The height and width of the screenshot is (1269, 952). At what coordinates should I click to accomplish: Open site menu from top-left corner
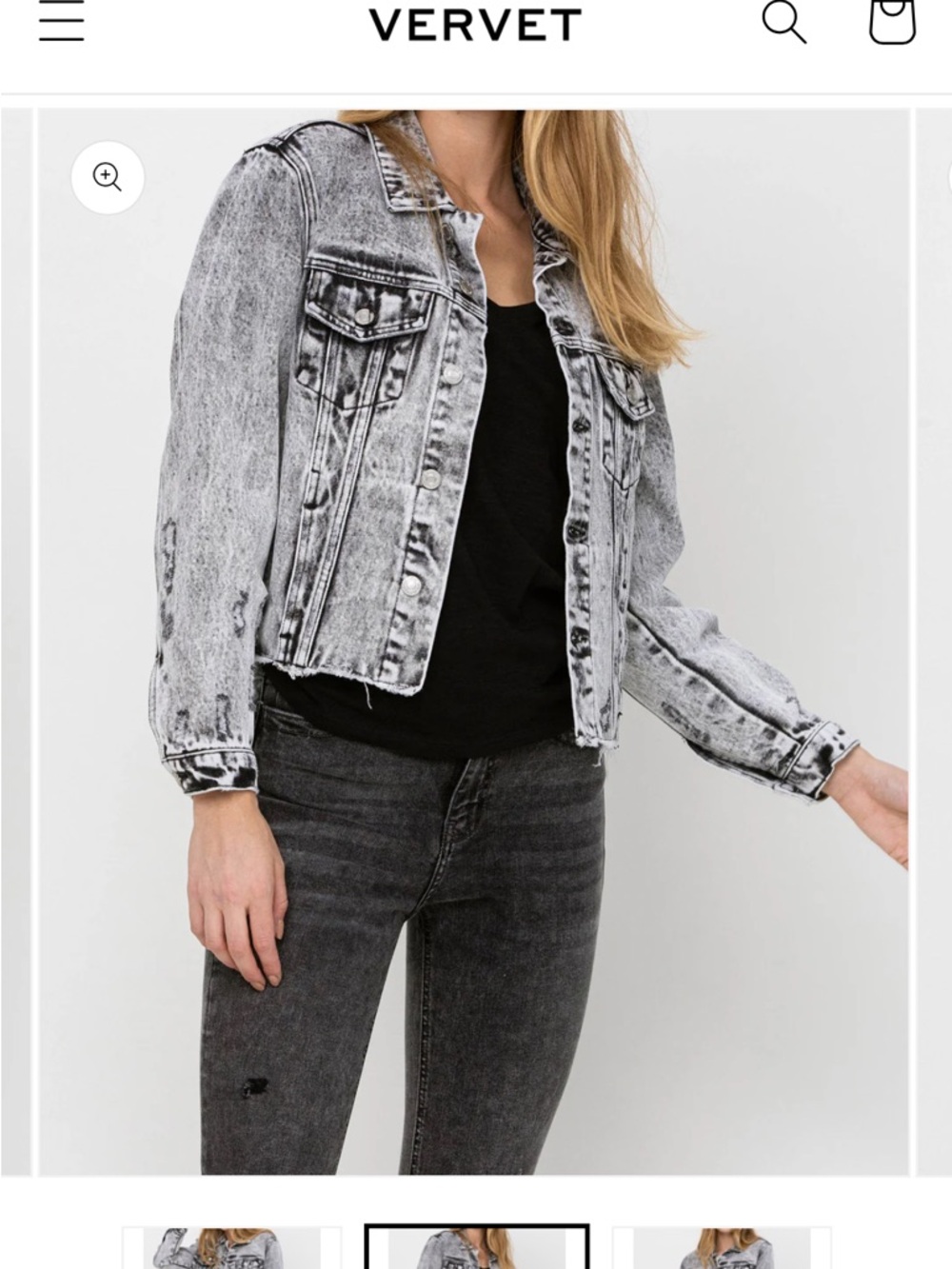[62, 24]
